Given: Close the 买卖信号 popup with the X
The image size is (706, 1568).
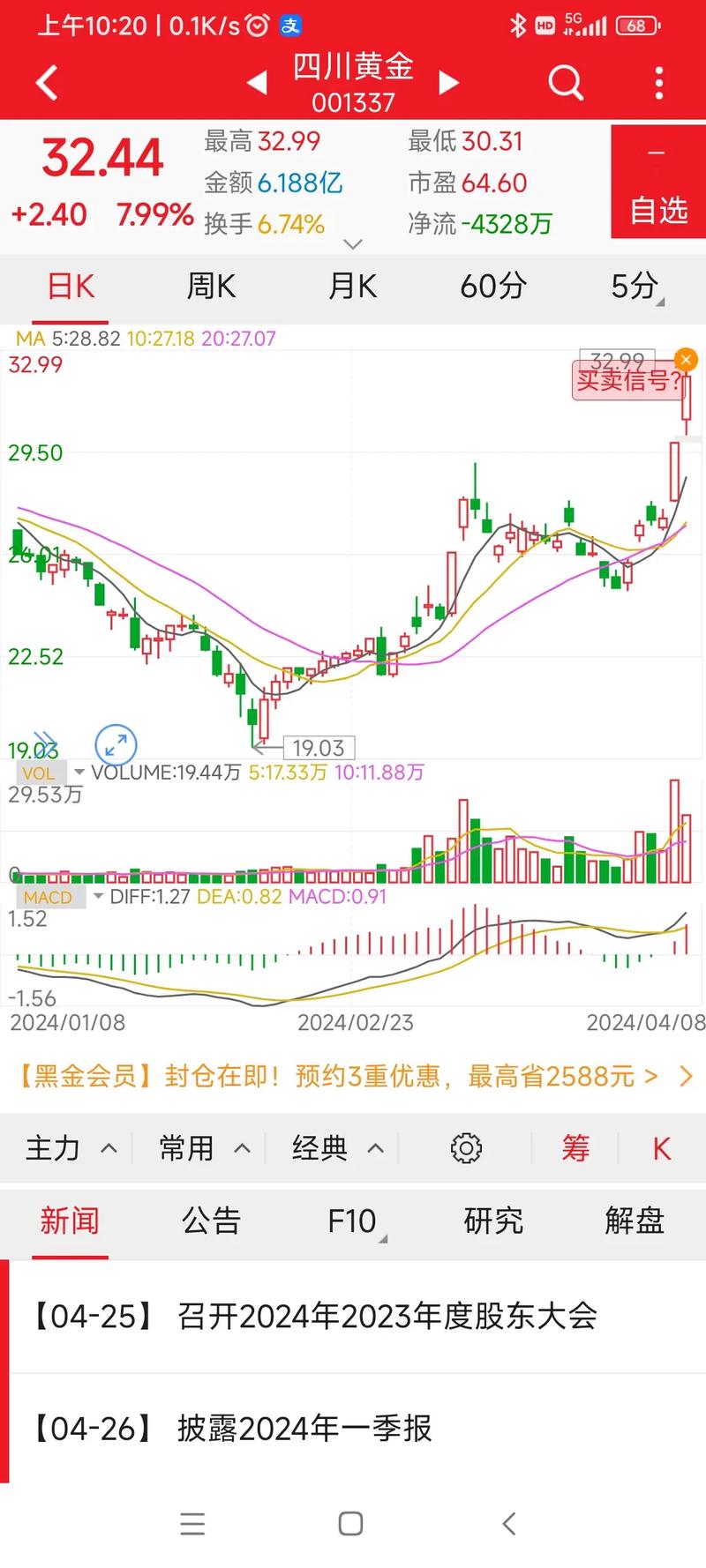Looking at the screenshot, I should pos(685,360).
